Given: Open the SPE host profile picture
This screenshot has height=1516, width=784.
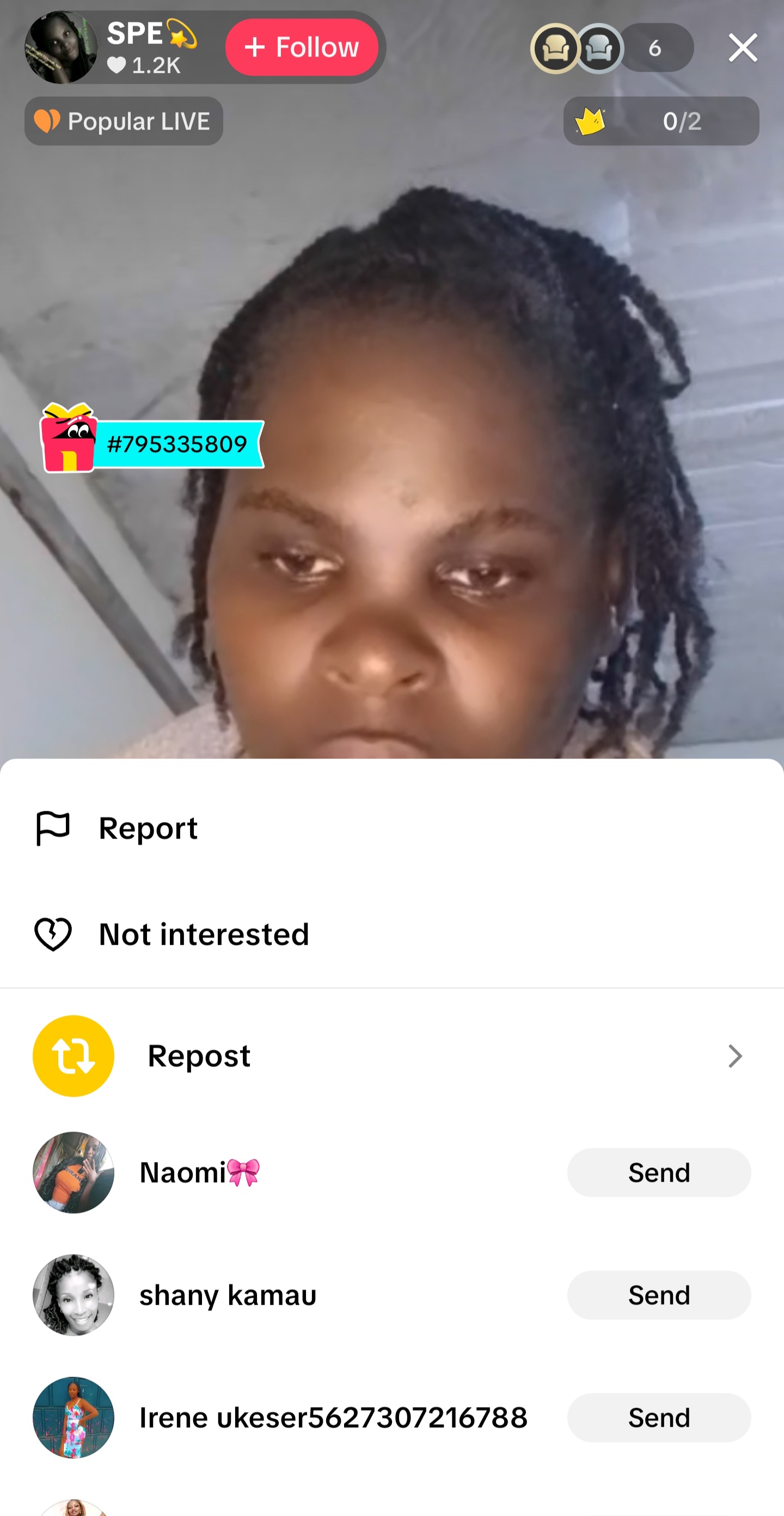Looking at the screenshot, I should [x=60, y=48].
